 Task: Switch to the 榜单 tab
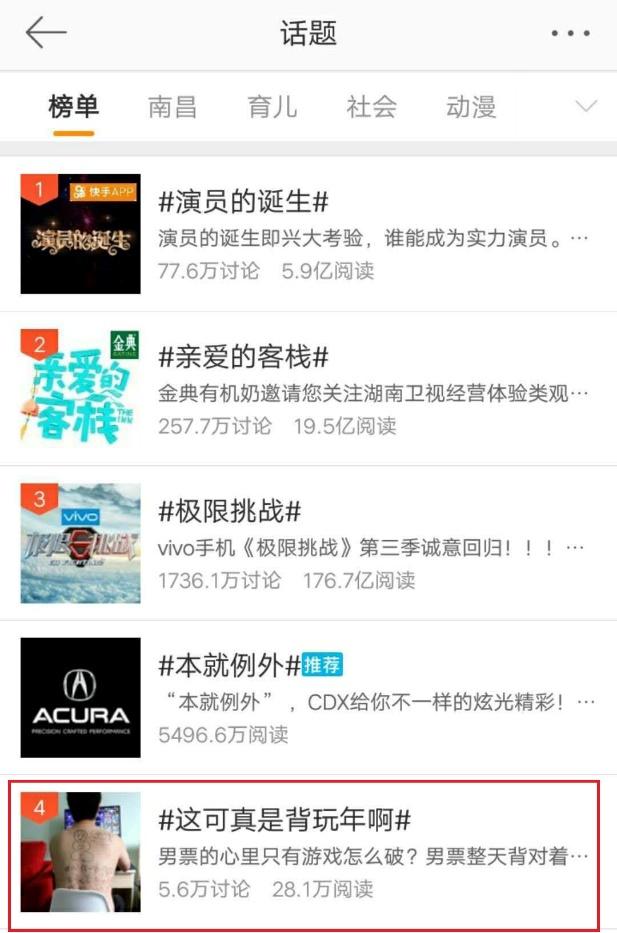click(x=73, y=107)
